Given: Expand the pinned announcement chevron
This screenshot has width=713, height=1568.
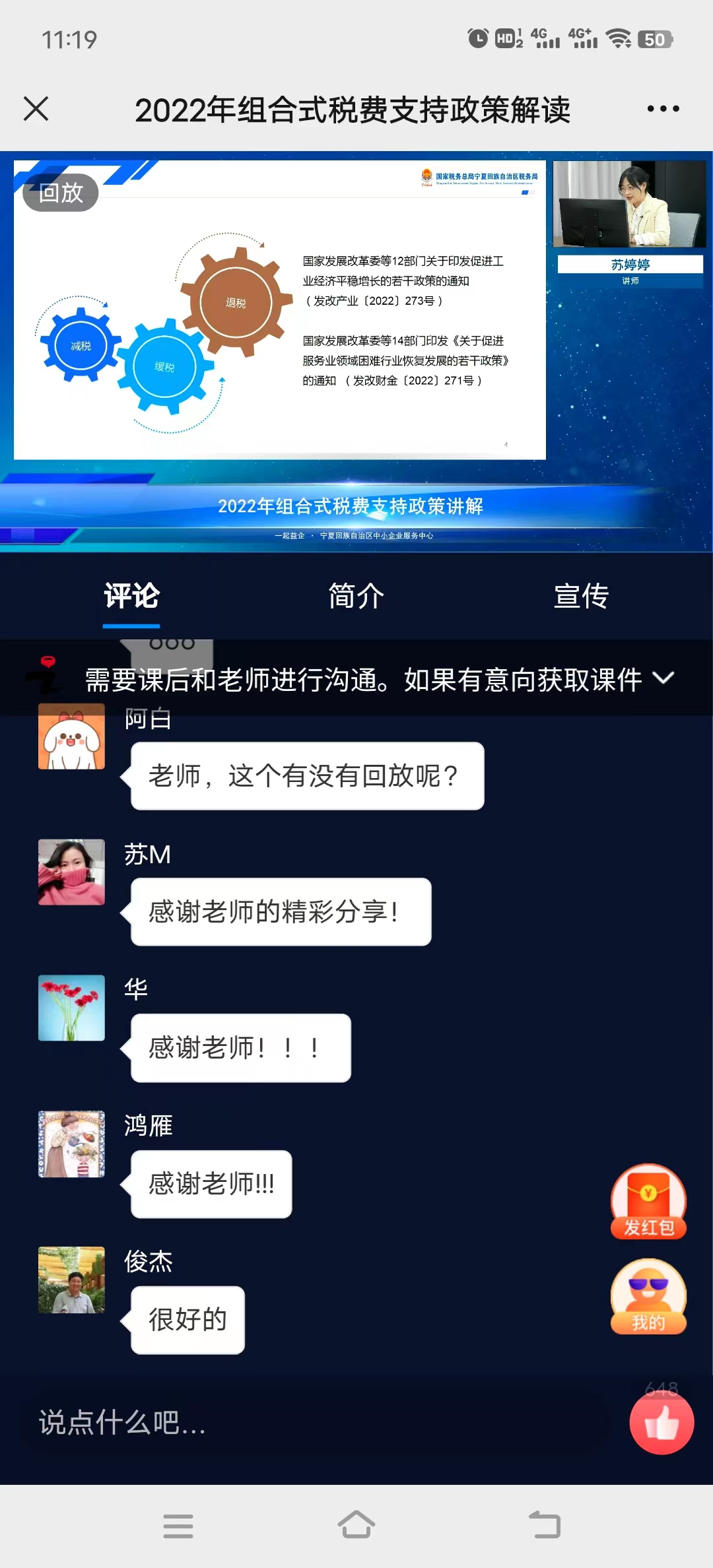Looking at the screenshot, I should [663, 678].
